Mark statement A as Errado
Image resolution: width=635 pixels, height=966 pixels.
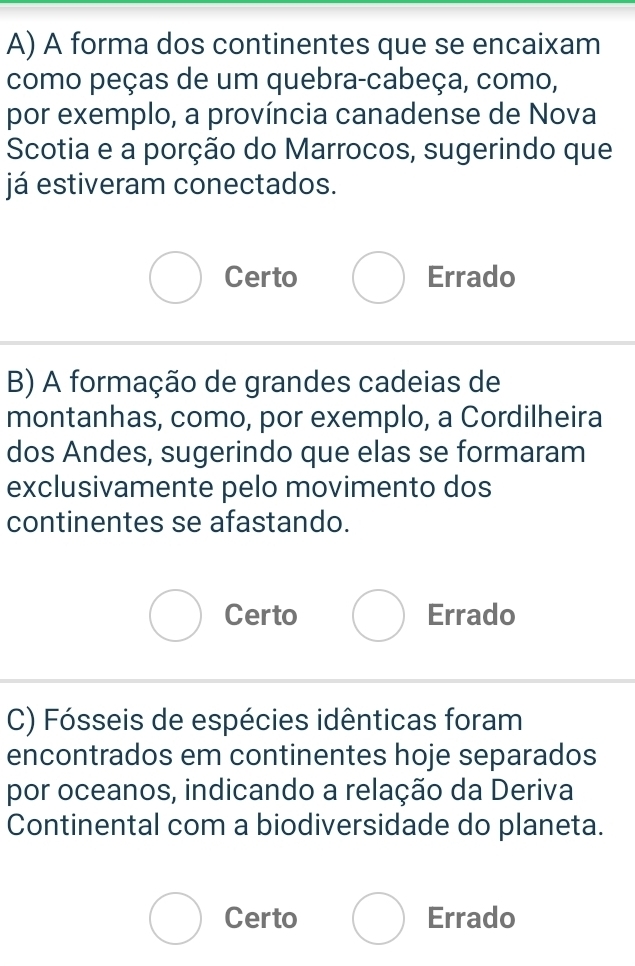(x=378, y=277)
